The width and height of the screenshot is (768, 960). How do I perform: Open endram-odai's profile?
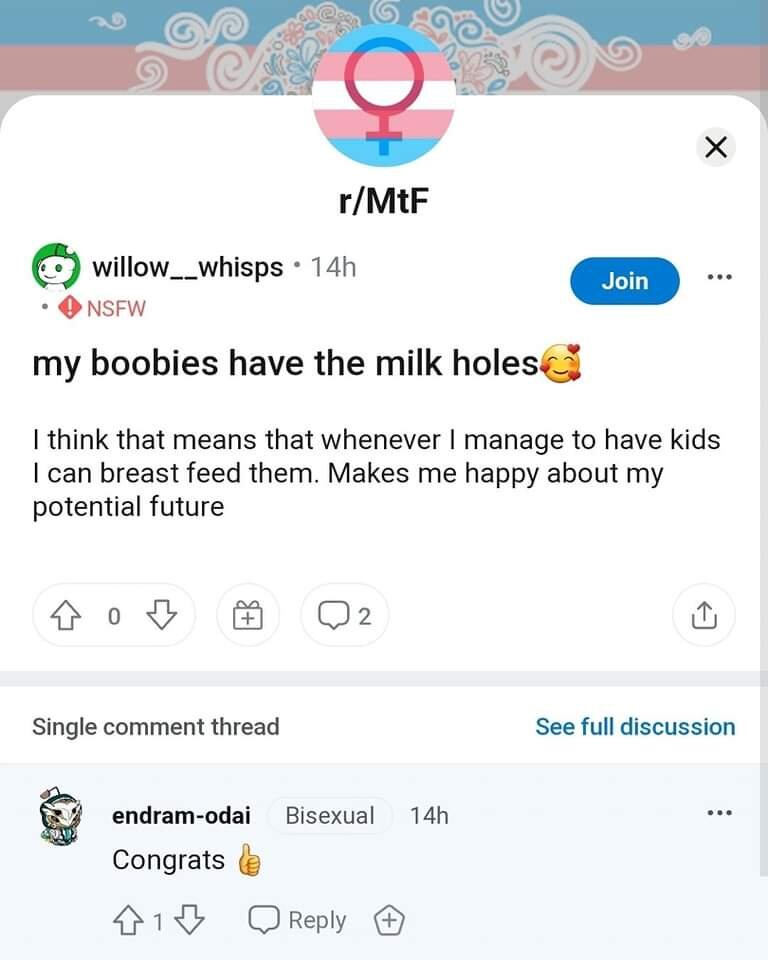point(181,815)
